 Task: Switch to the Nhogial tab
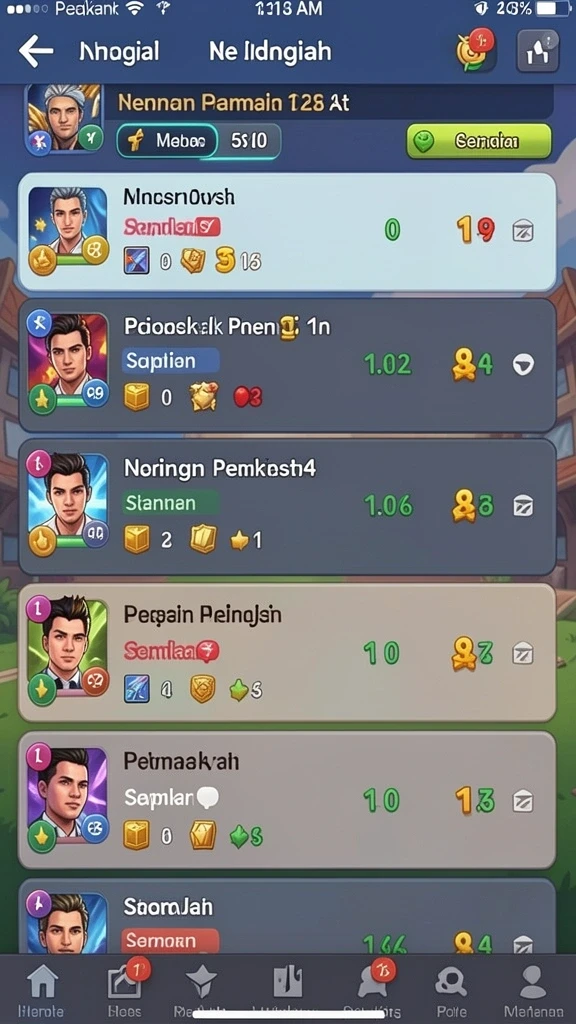point(119,52)
